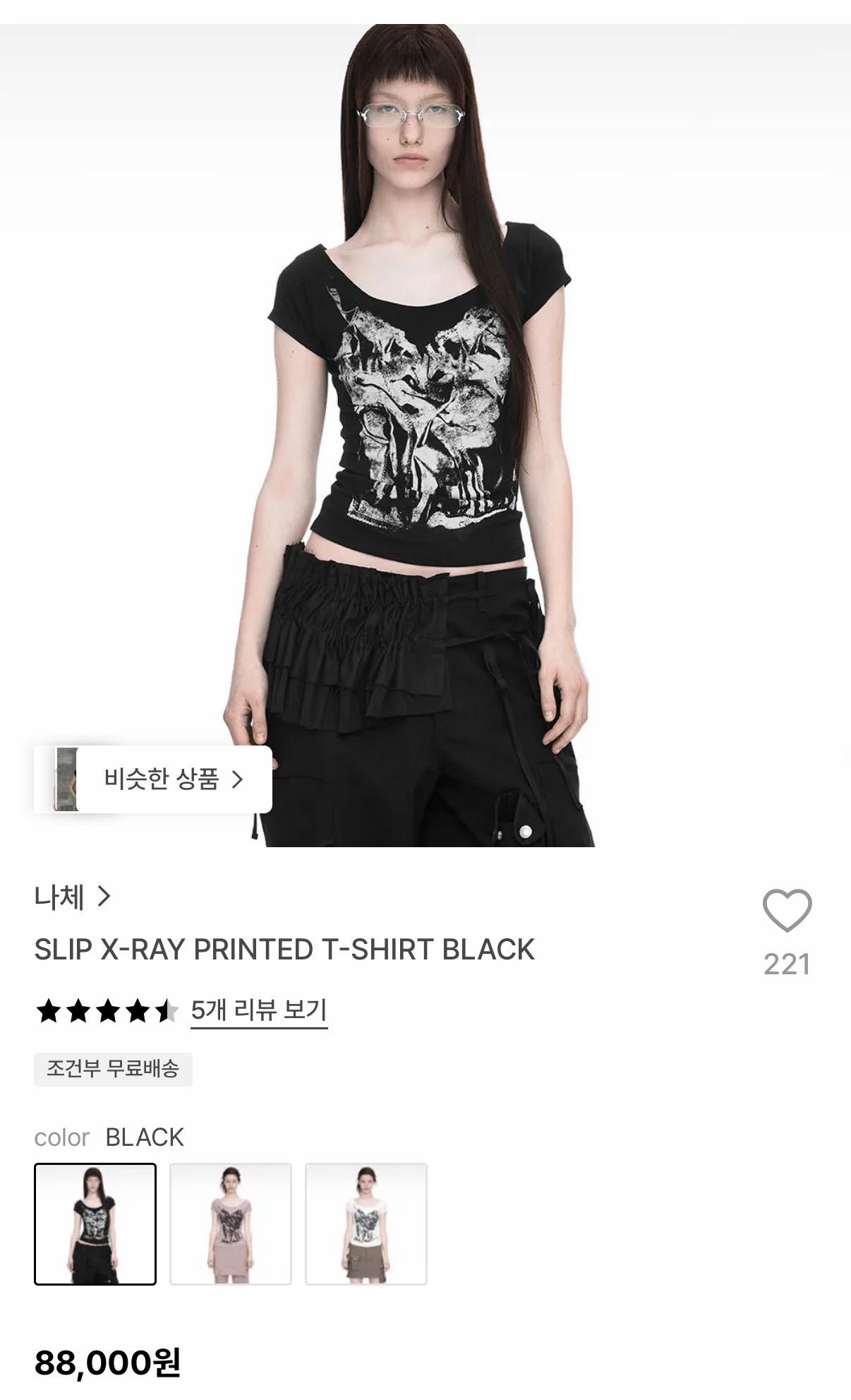
Task: Select the pink color thumbnail
Action: point(231,1223)
